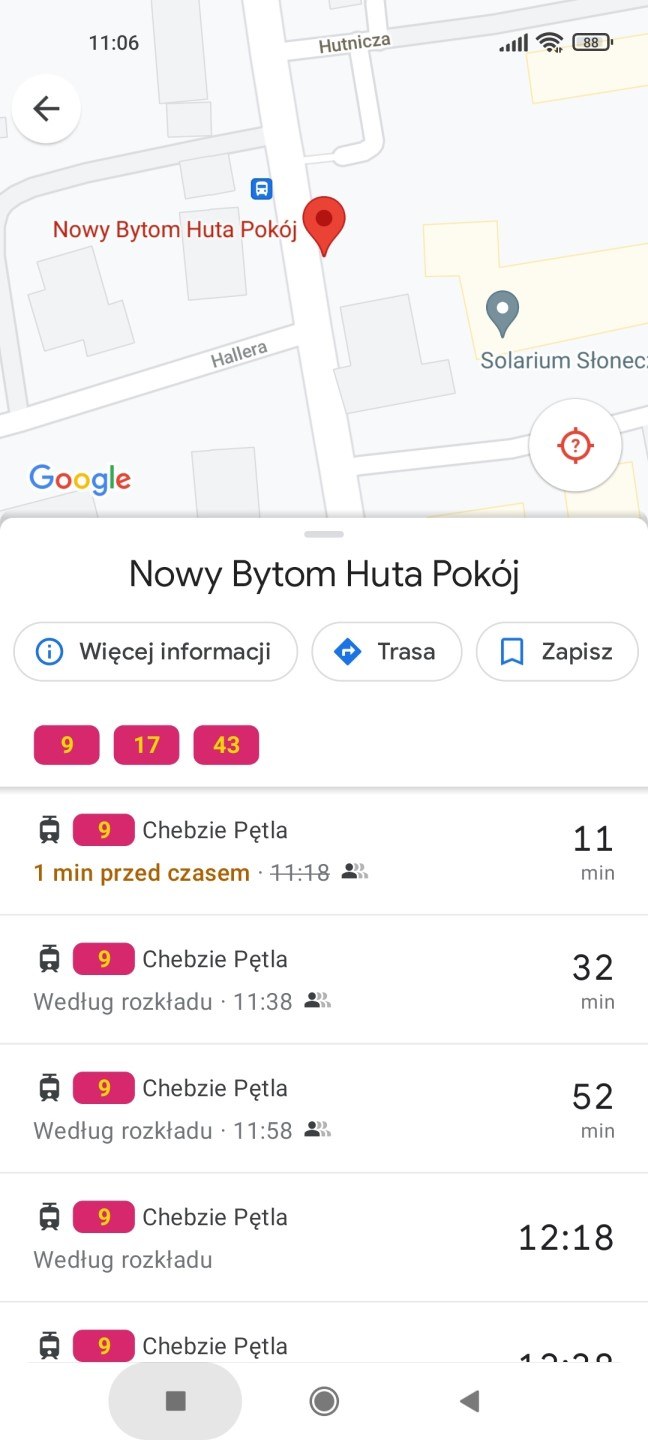Open Więcej informacji about this stop
Viewport: 648px width, 1440px height.
tap(155, 652)
